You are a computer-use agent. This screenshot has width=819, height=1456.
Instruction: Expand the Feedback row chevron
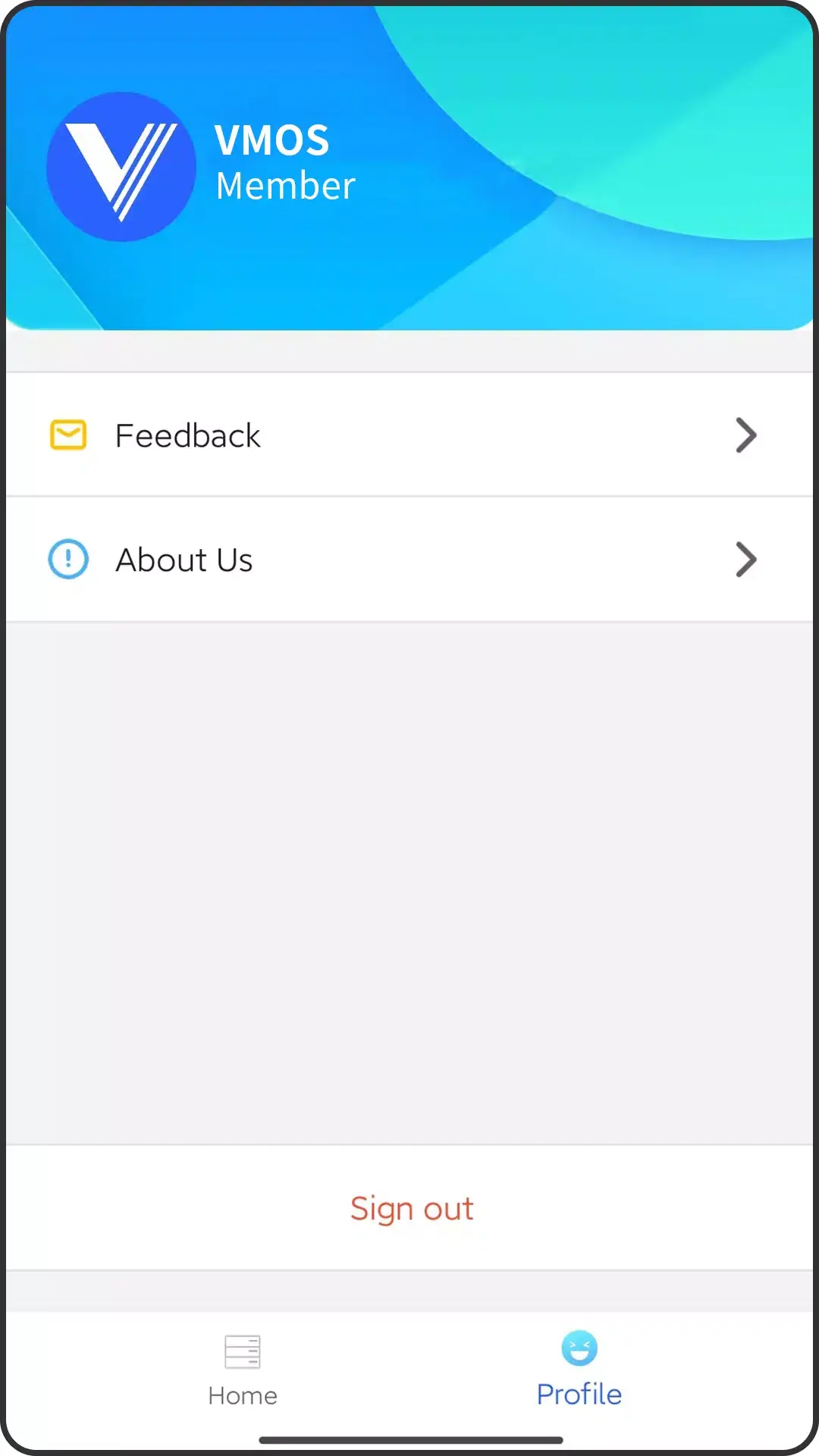(745, 435)
